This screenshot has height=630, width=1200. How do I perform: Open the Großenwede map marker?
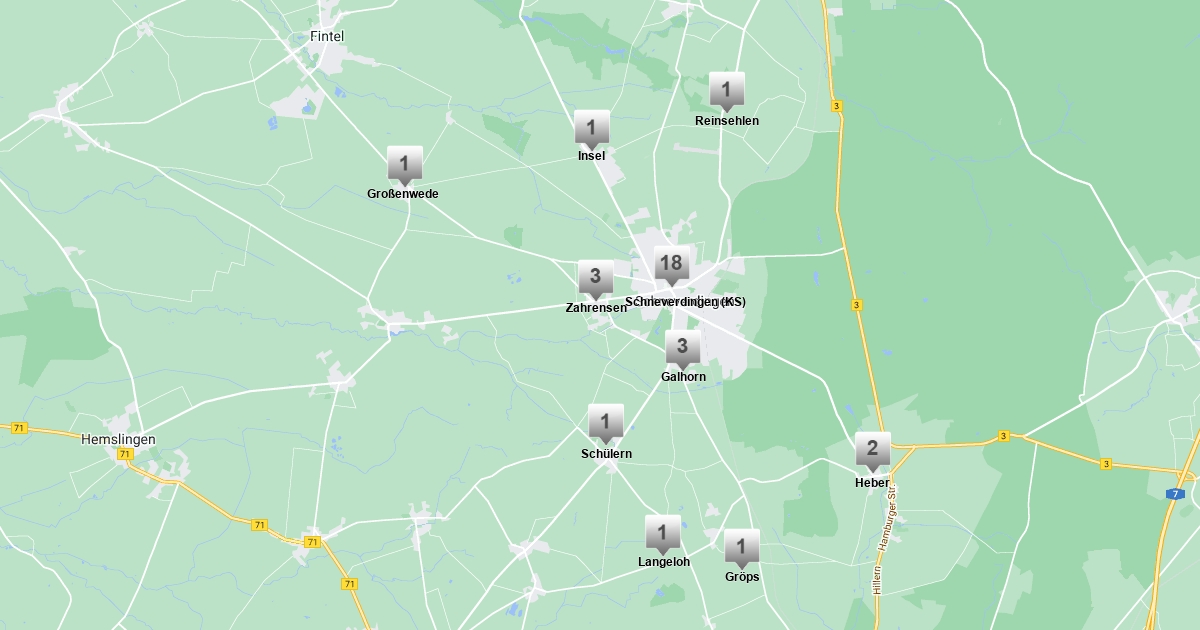coord(404,164)
